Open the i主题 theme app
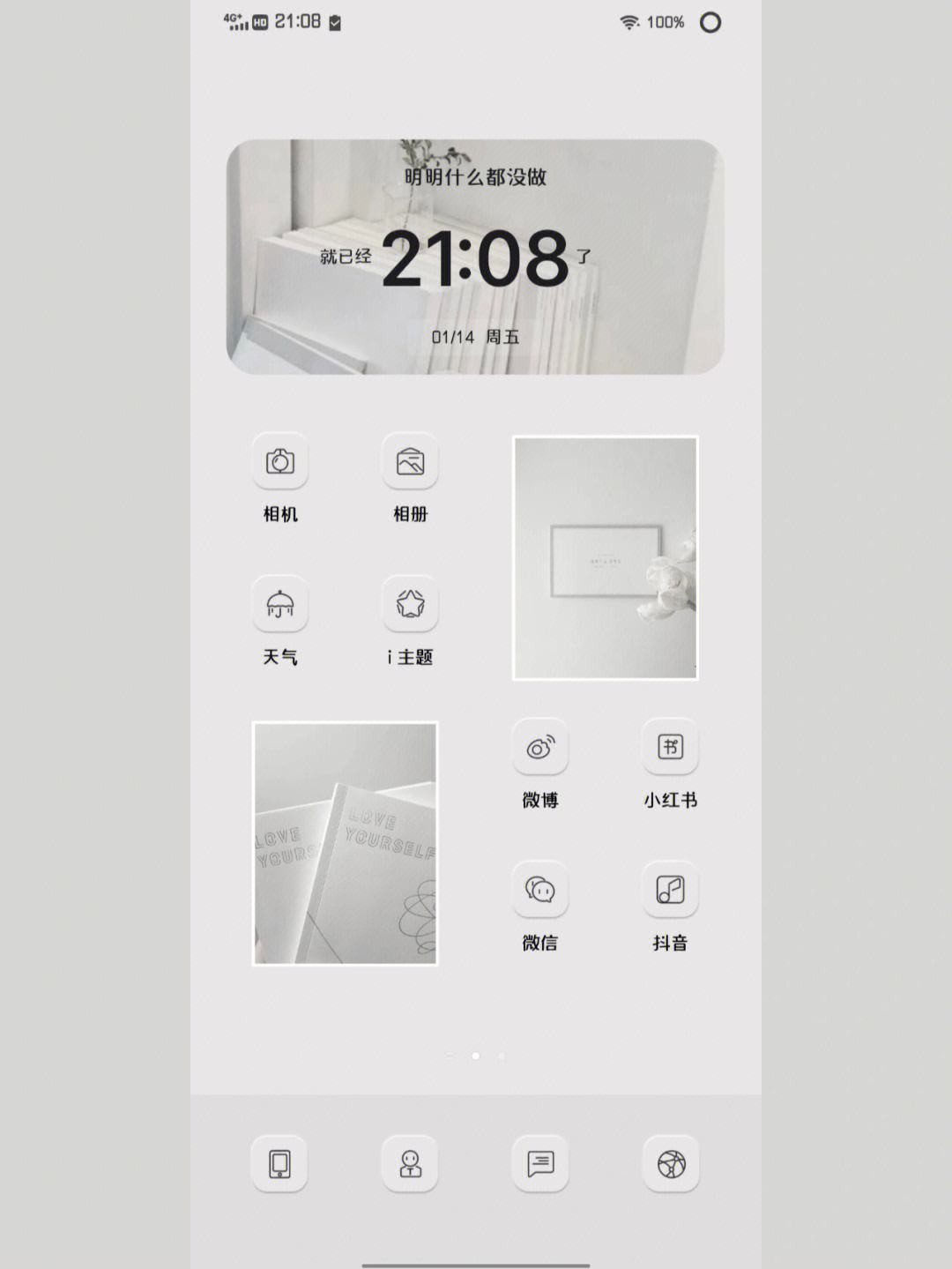Image resolution: width=952 pixels, height=1269 pixels. tap(410, 604)
